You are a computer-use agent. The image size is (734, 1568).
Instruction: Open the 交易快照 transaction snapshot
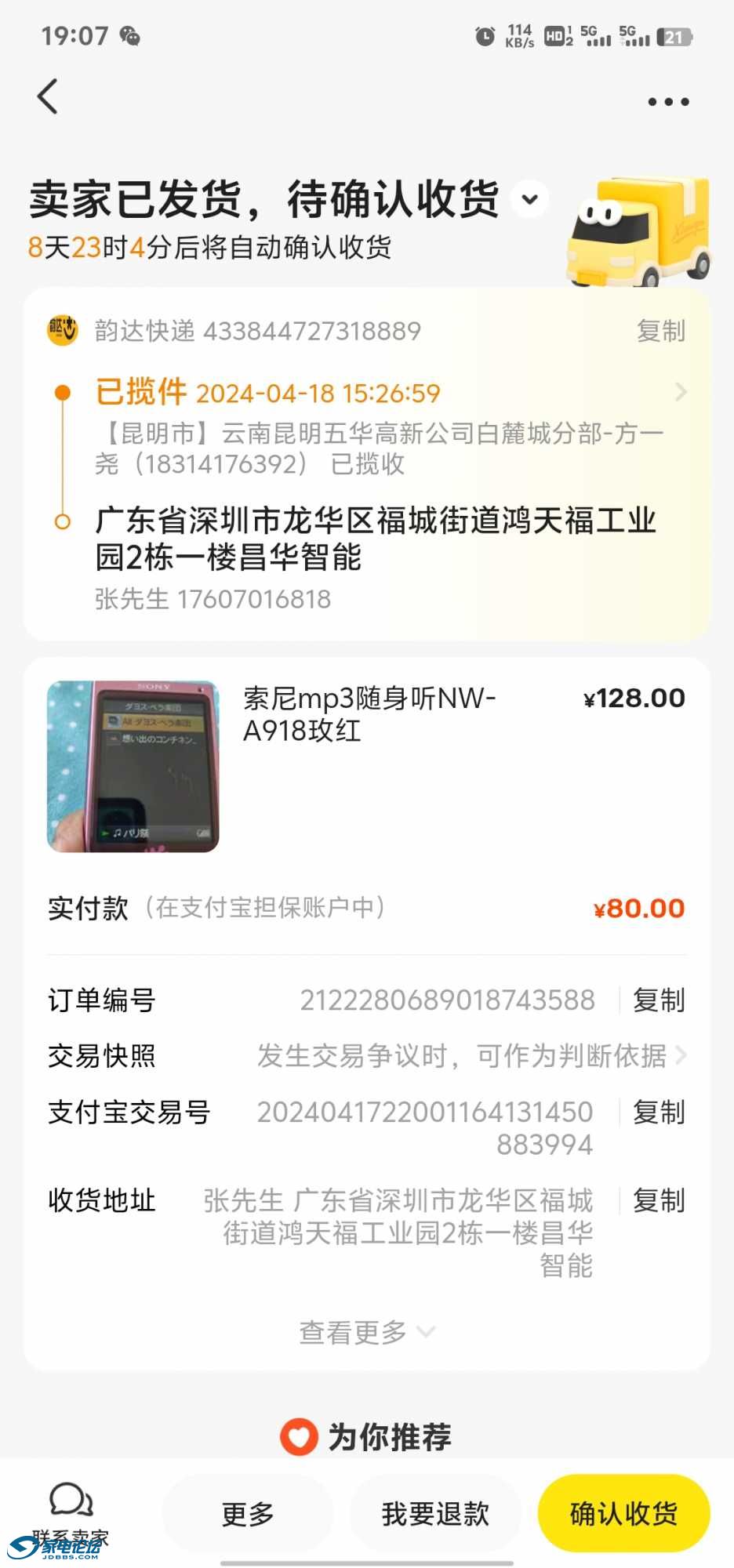click(x=471, y=1056)
